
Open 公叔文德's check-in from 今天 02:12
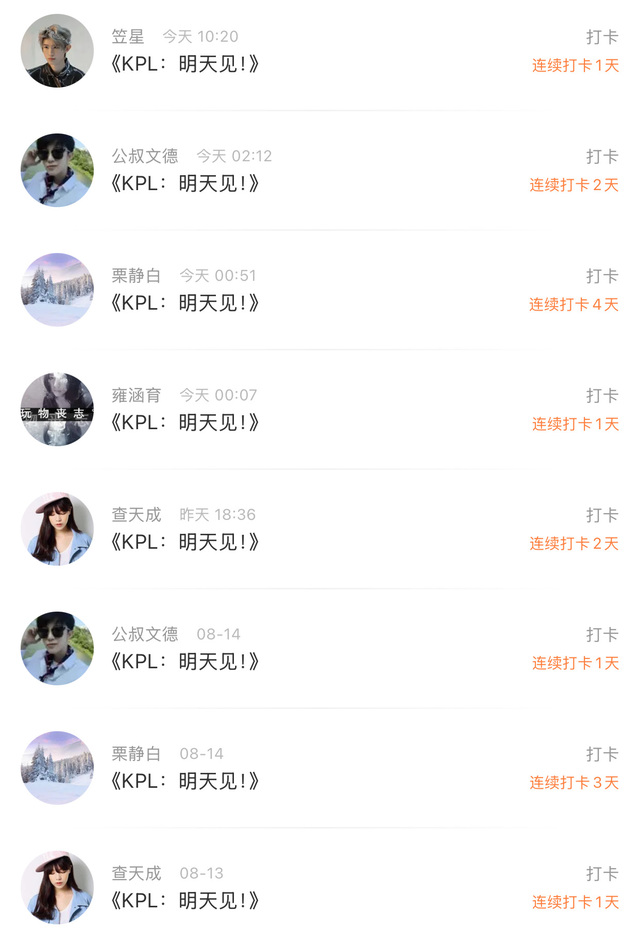click(186, 184)
